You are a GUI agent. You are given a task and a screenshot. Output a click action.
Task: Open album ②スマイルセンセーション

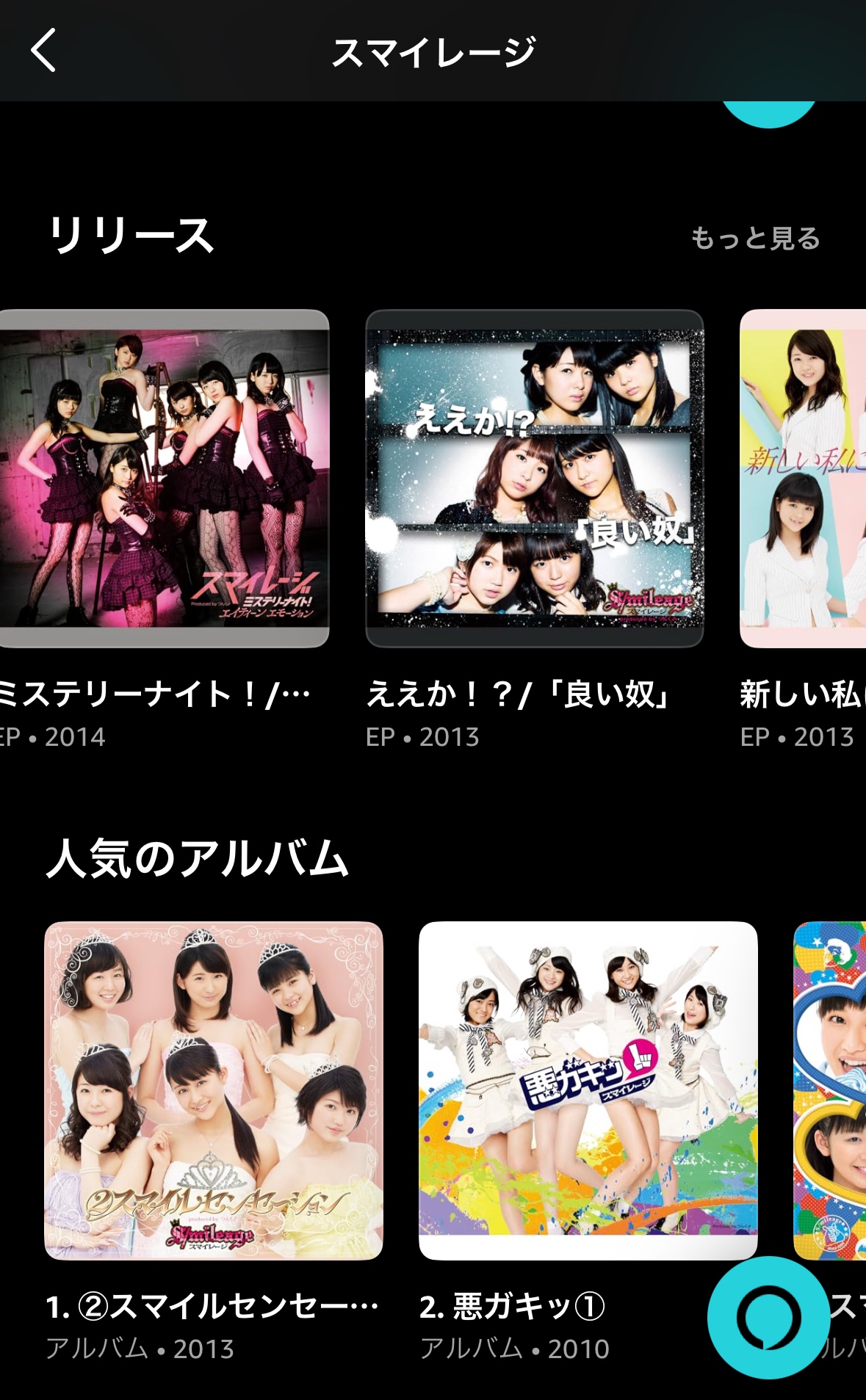214,1091
